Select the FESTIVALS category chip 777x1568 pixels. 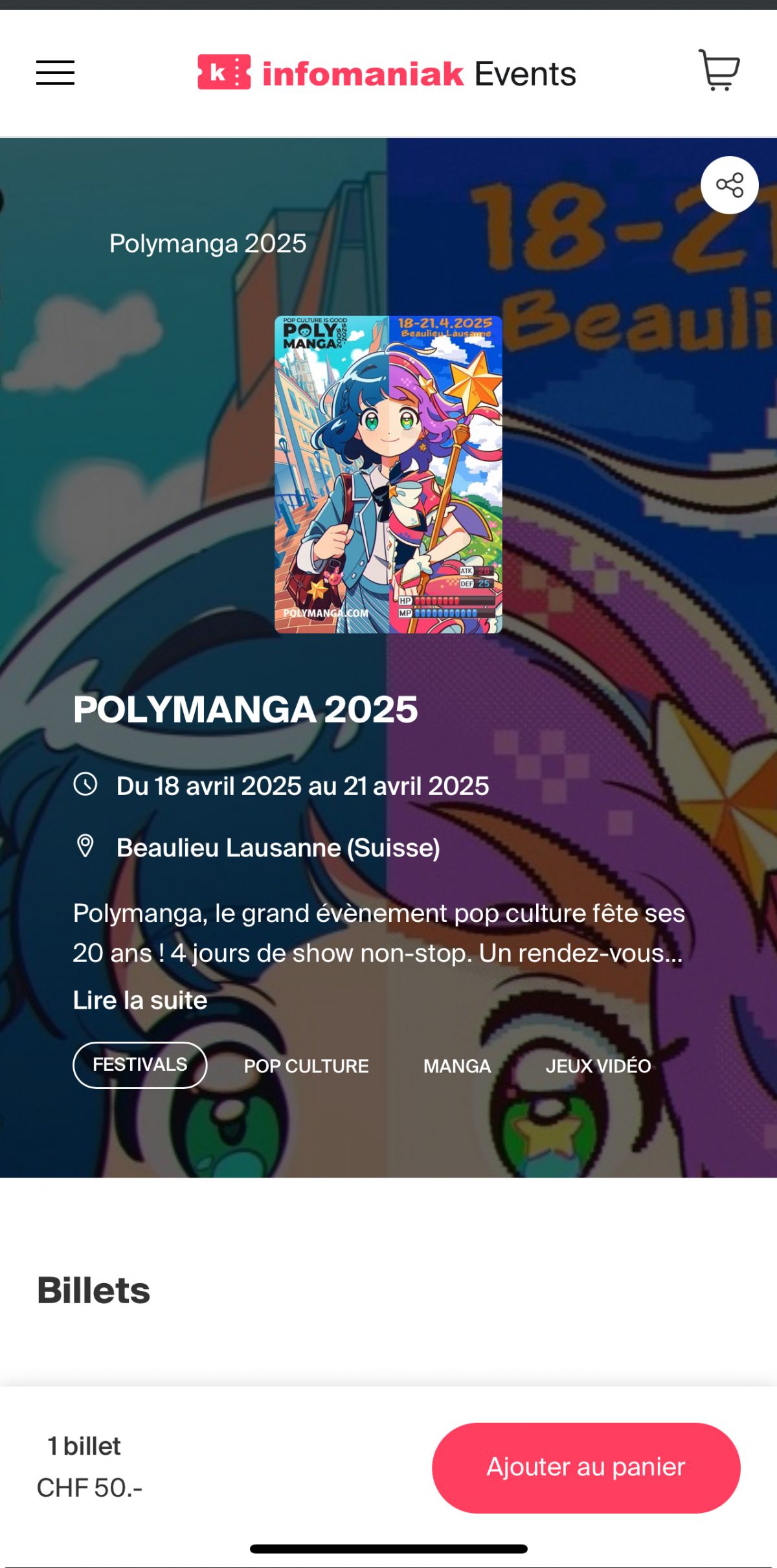coord(140,1065)
